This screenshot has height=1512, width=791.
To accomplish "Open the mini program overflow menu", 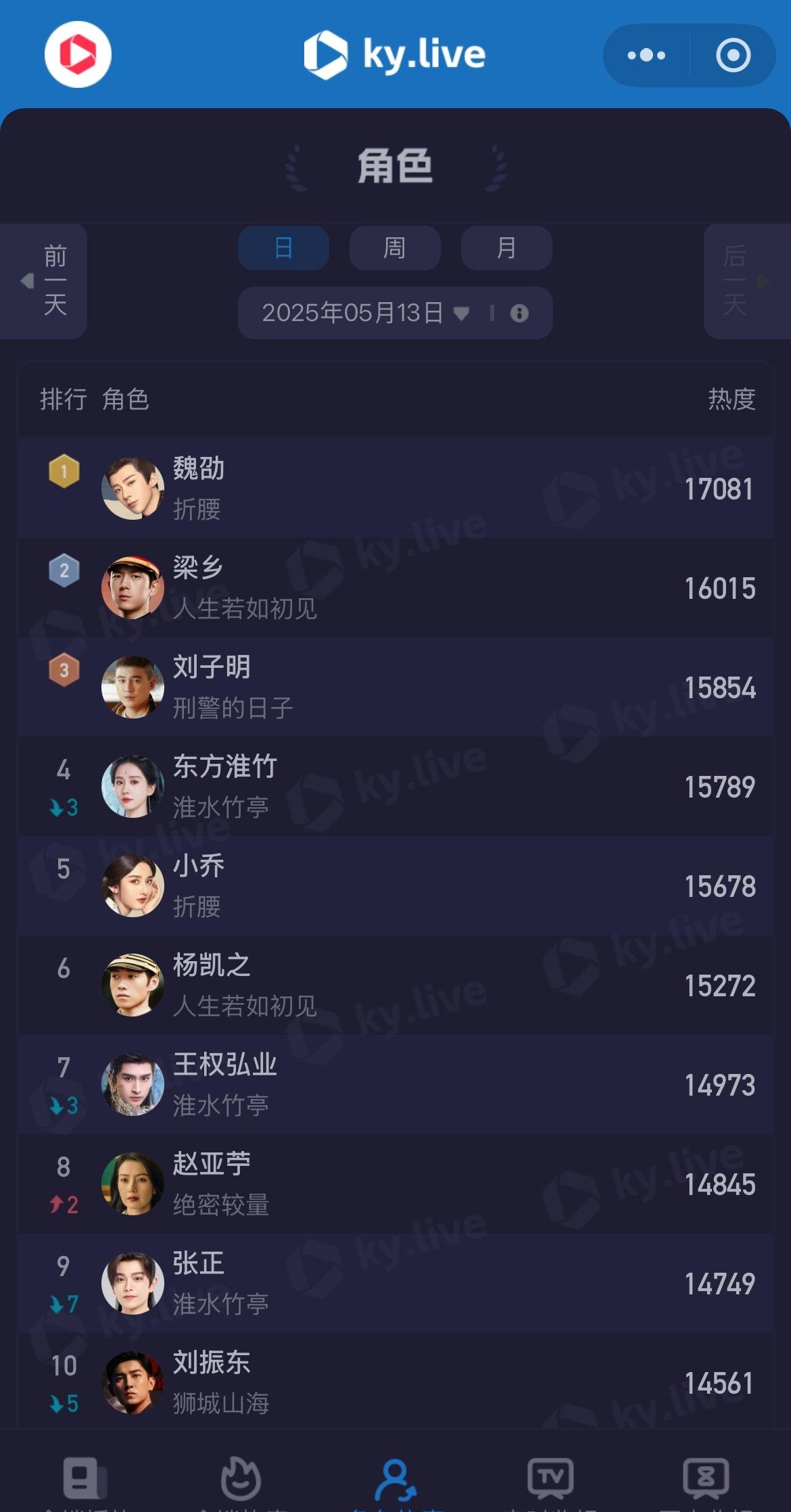I will [x=646, y=55].
